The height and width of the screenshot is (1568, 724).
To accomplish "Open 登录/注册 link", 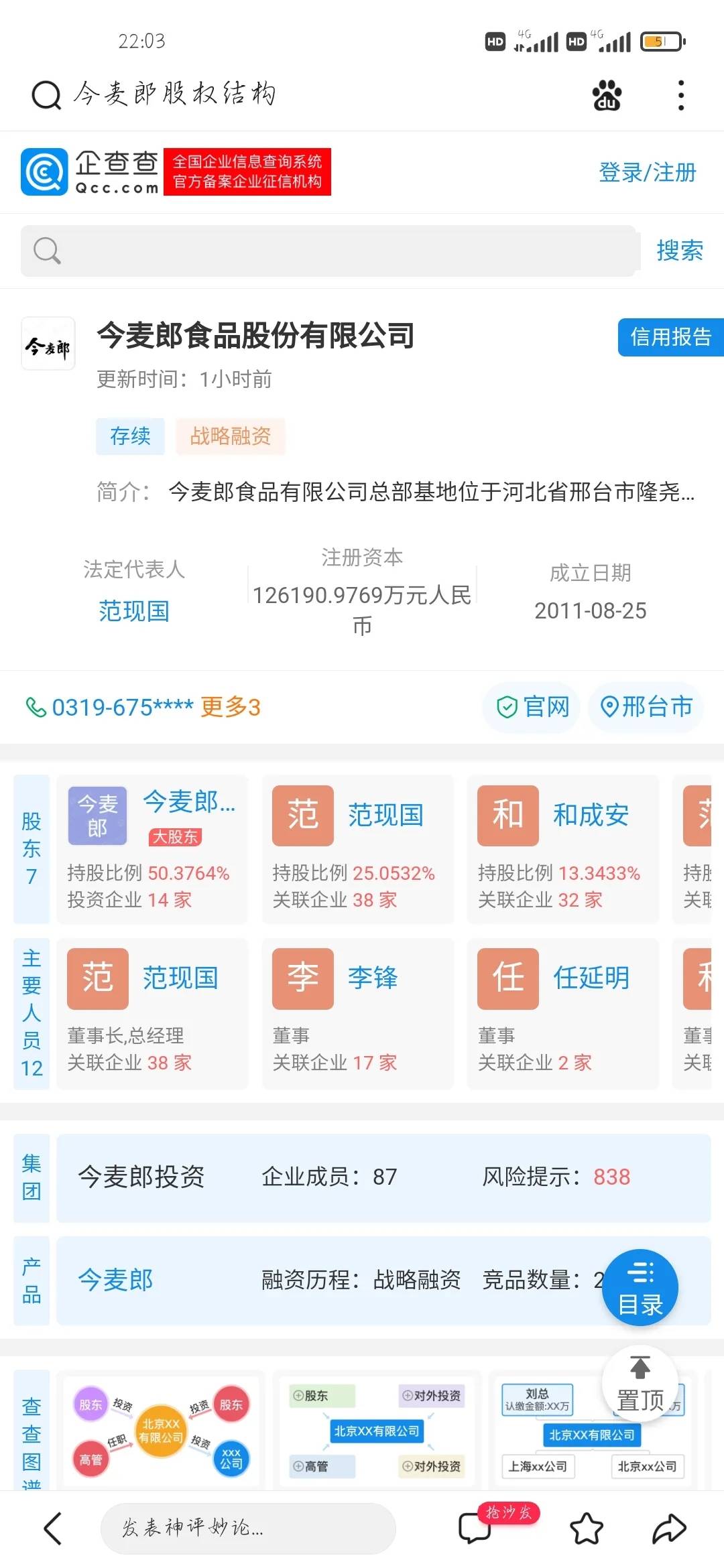I will pos(647,172).
